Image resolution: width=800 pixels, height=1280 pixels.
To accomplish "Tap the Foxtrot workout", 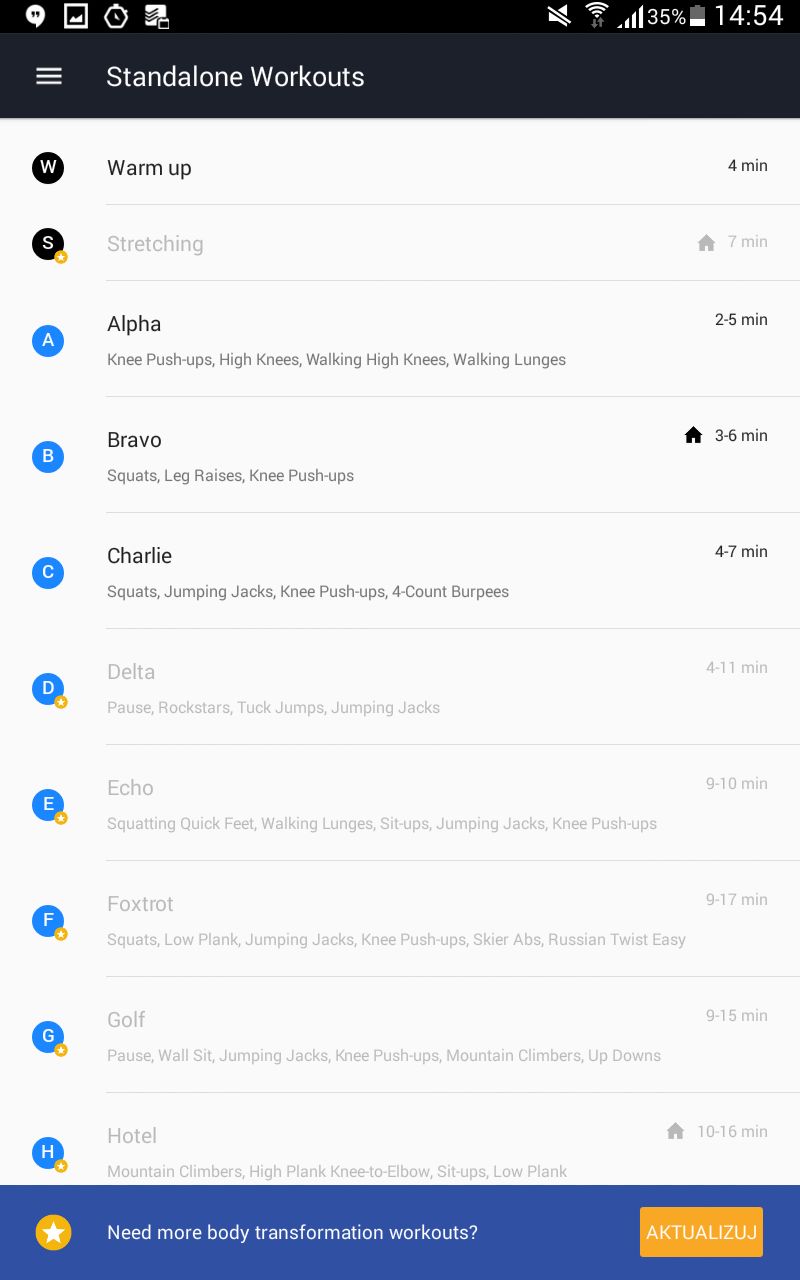I will (x=400, y=919).
